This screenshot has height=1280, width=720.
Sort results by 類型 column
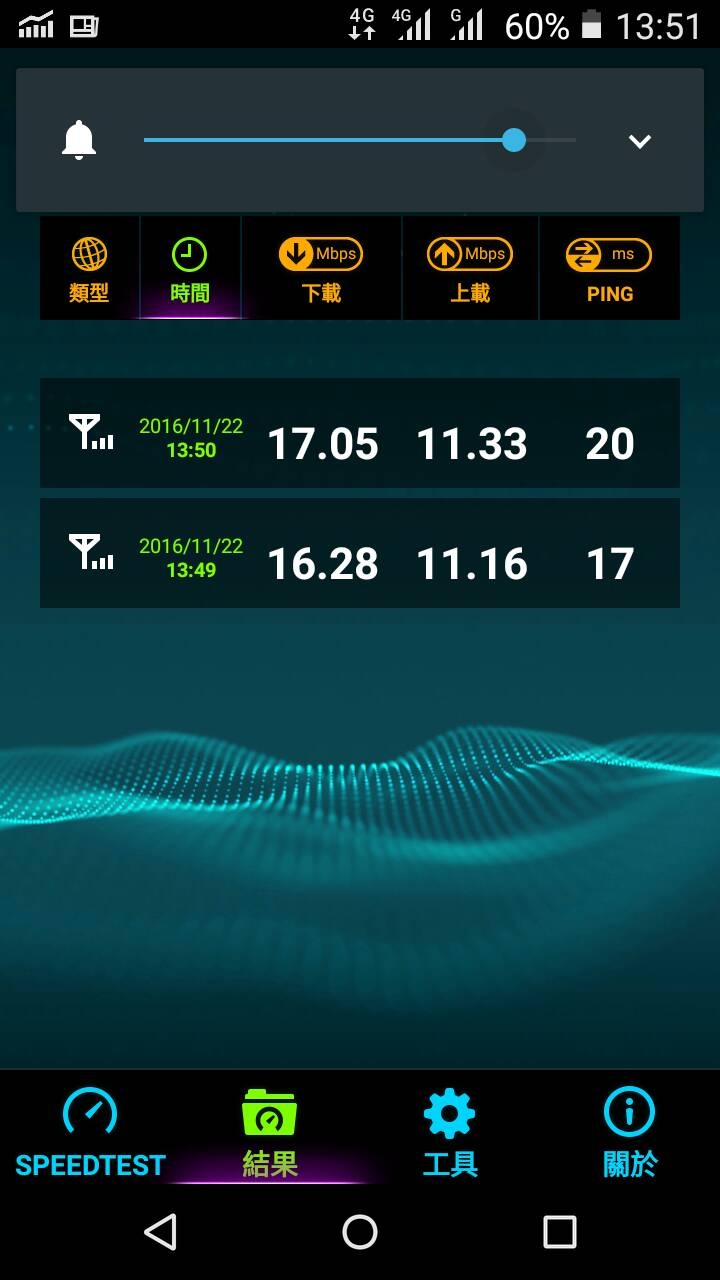(90, 270)
